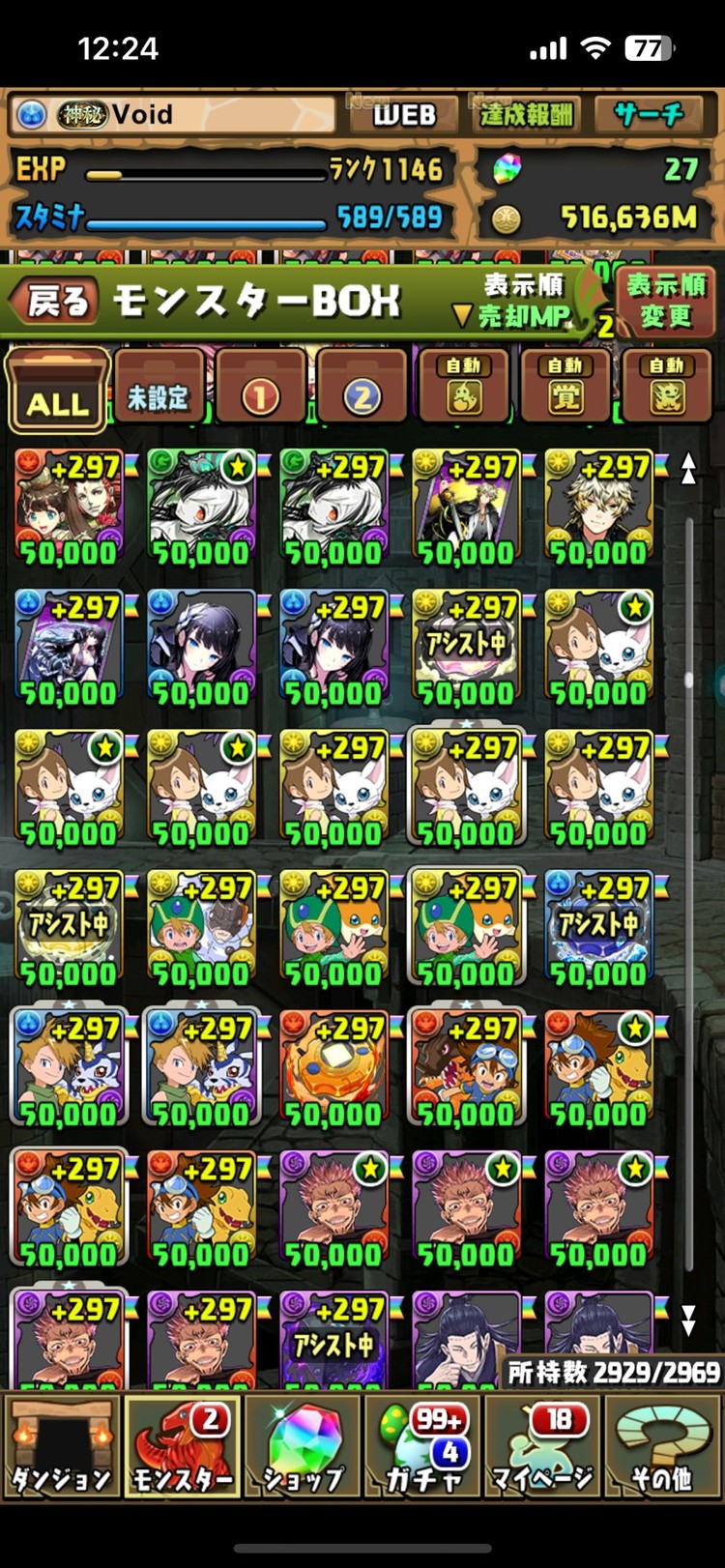The image size is (725, 1568).
Task: Jump to top of monster list
Action: (688, 470)
